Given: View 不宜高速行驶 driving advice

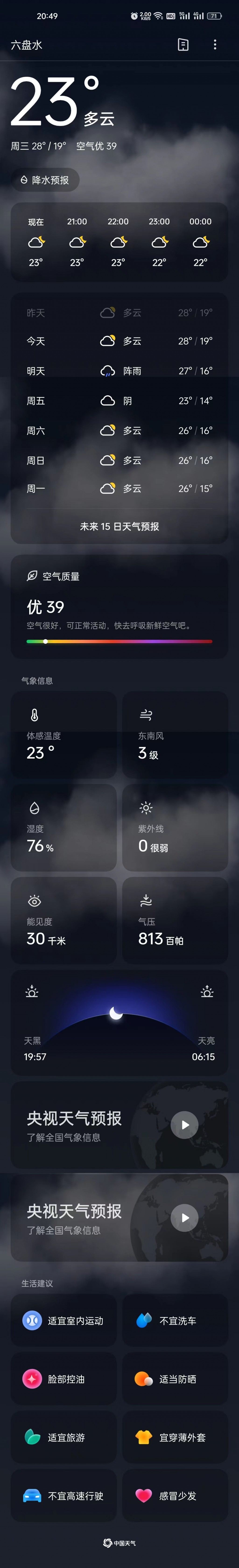Looking at the screenshot, I should click(x=63, y=1495).
